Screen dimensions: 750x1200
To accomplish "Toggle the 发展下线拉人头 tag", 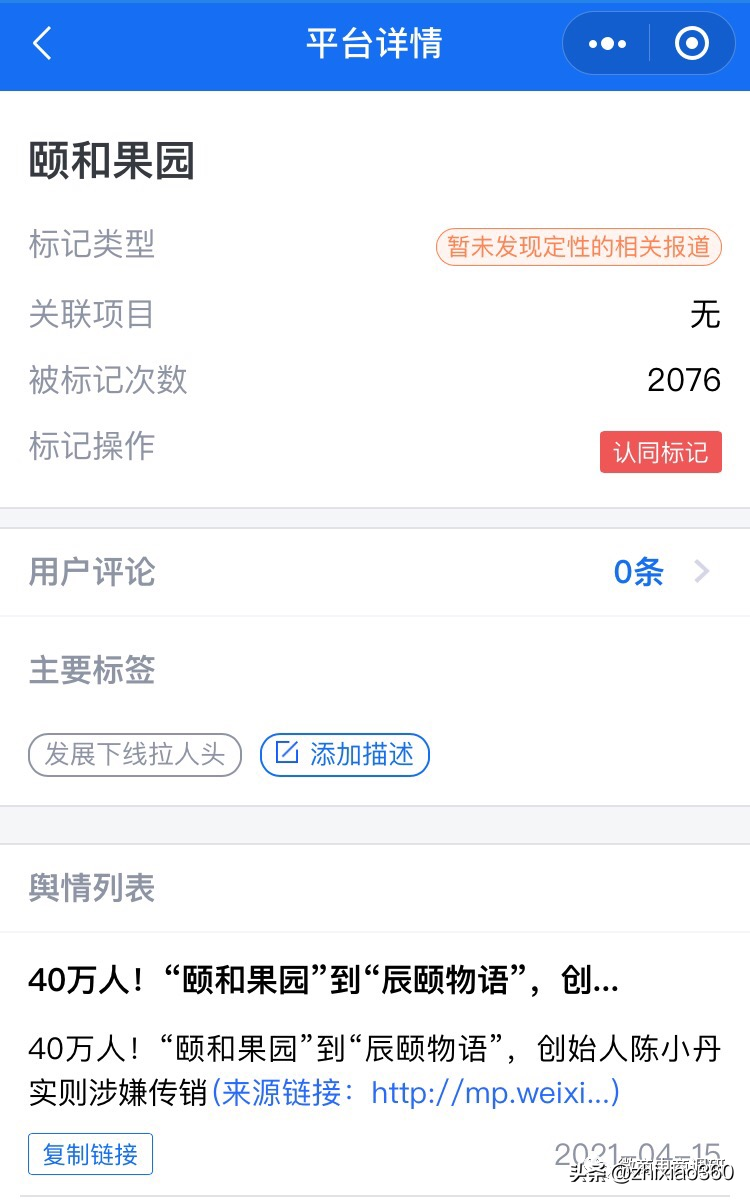I will pos(134,755).
